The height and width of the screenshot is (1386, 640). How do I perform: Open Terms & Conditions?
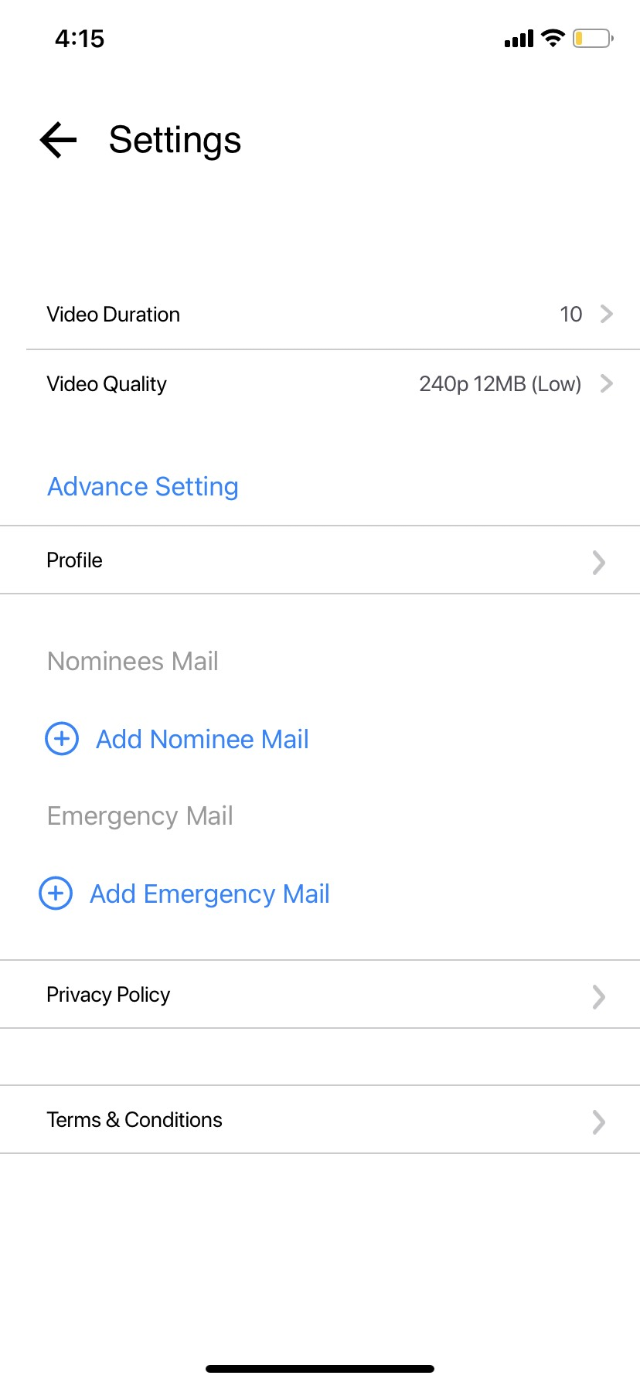tap(320, 1120)
